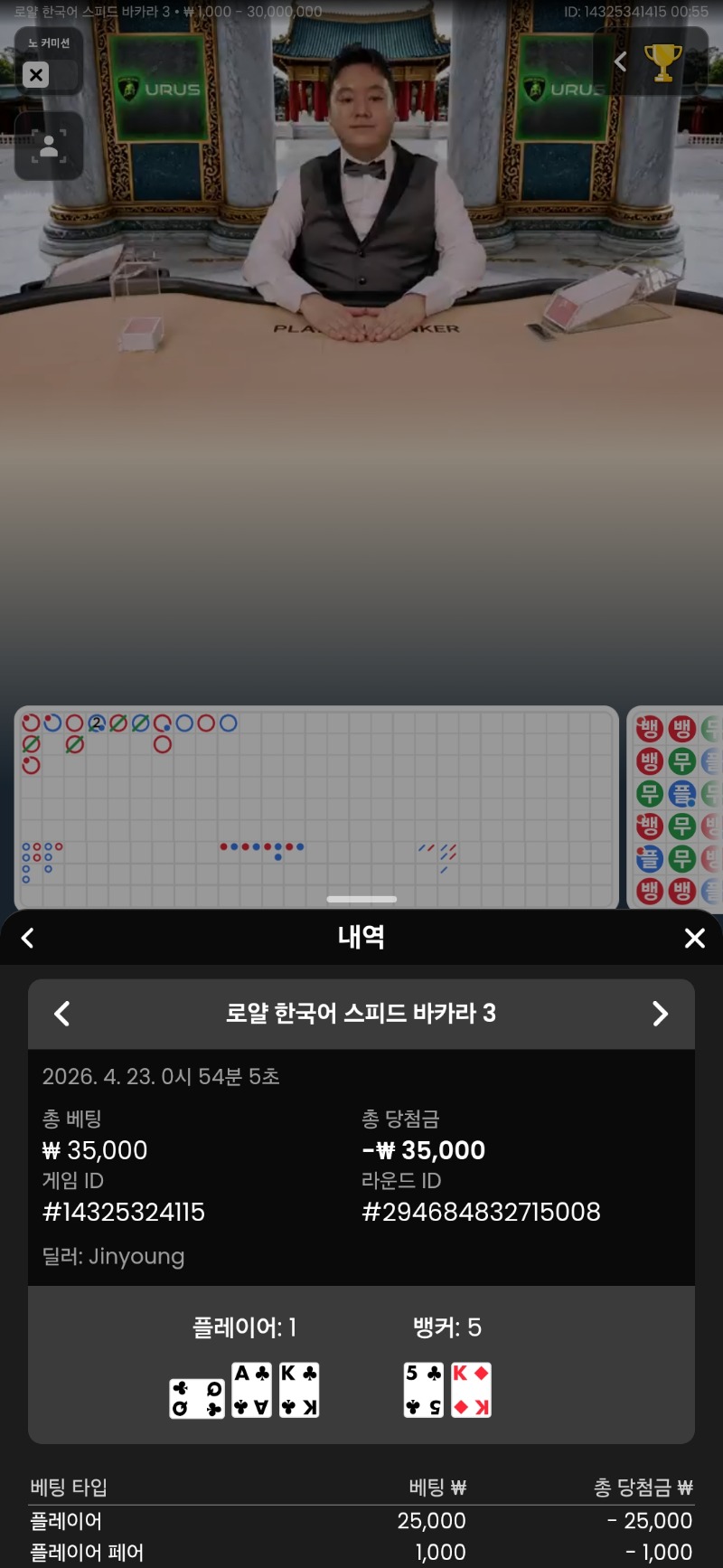The height and width of the screenshot is (1568, 723).
Task: View the next game round record
Action: pyautogui.click(x=660, y=1014)
